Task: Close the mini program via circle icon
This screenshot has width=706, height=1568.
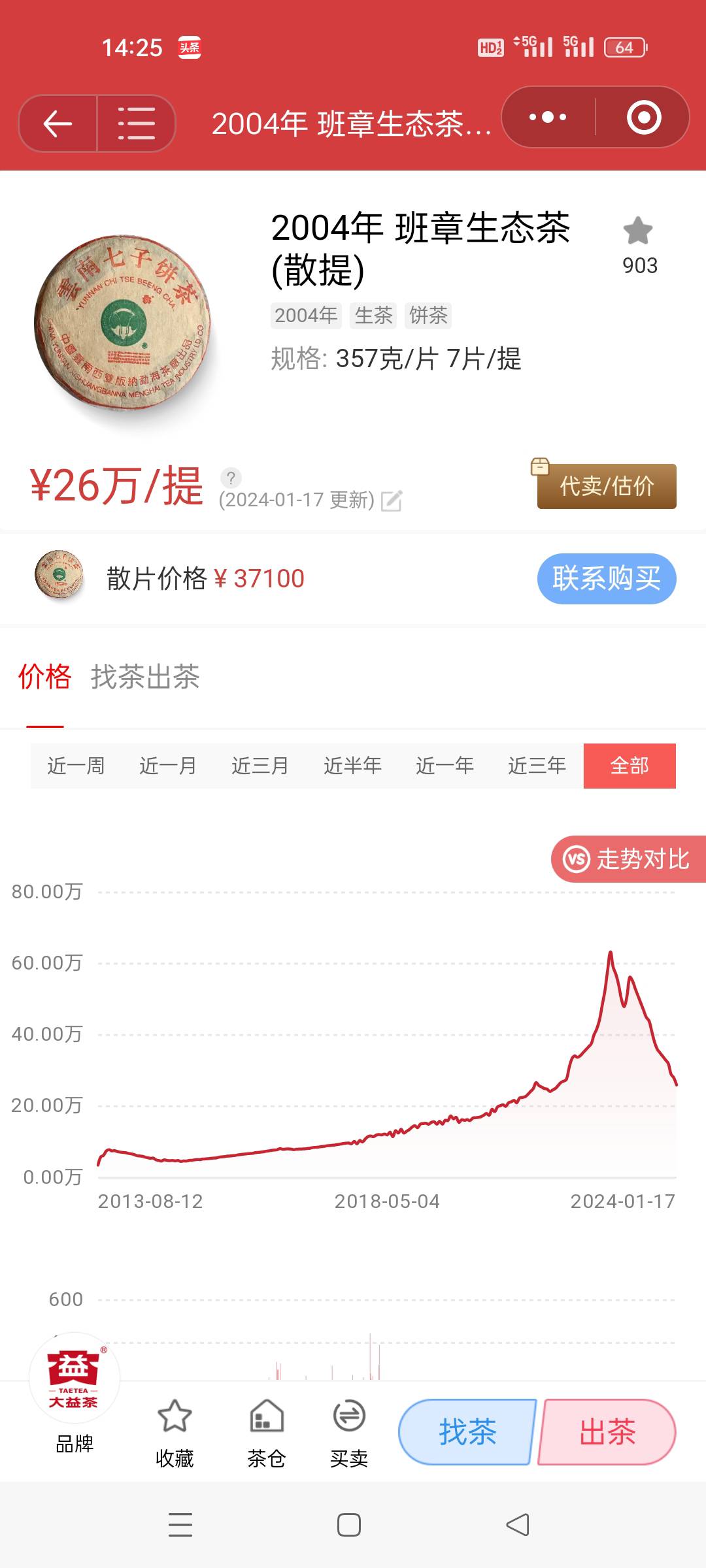Action: pyautogui.click(x=644, y=118)
